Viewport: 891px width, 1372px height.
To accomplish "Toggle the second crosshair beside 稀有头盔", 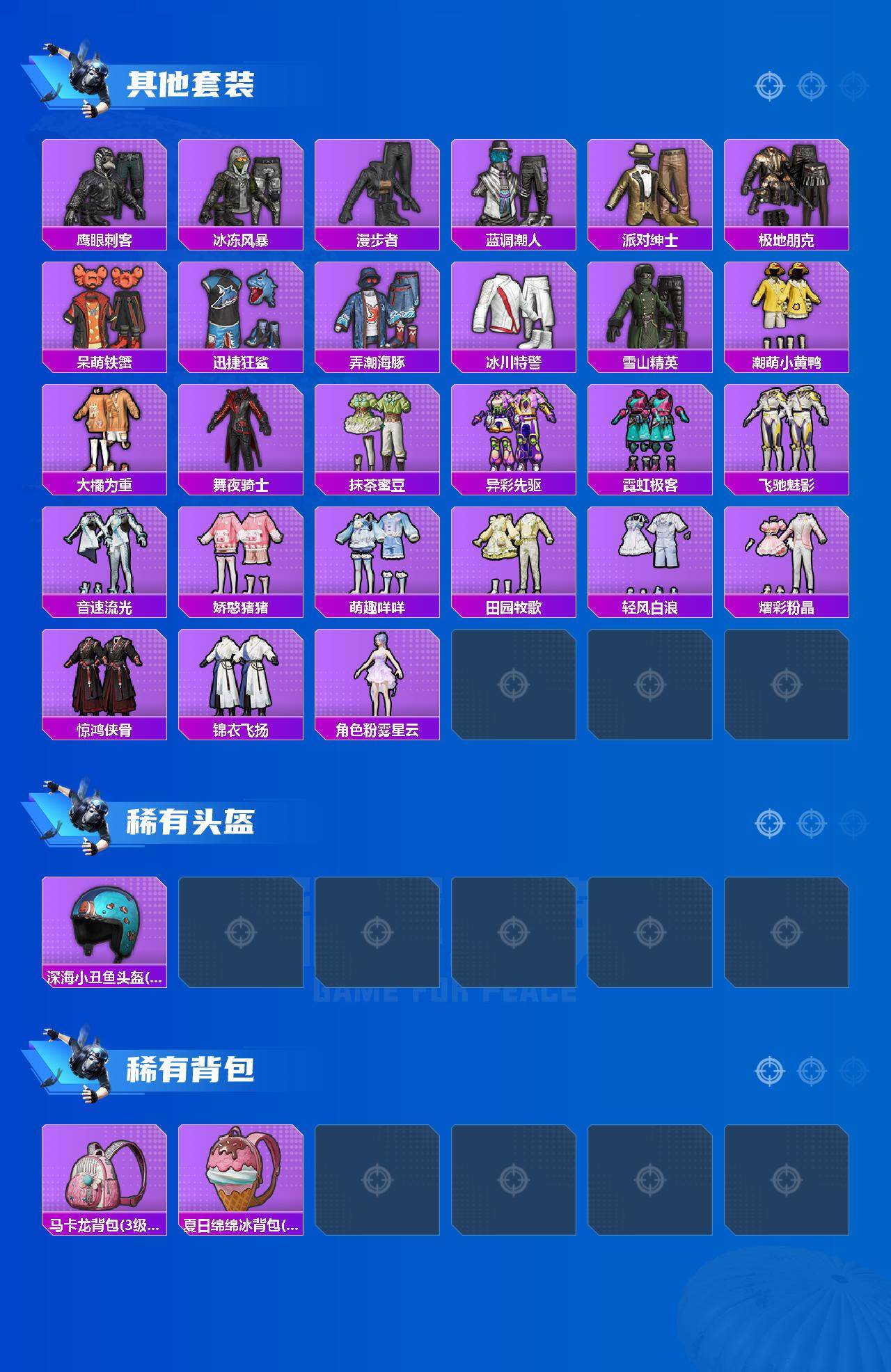I will coord(810,822).
